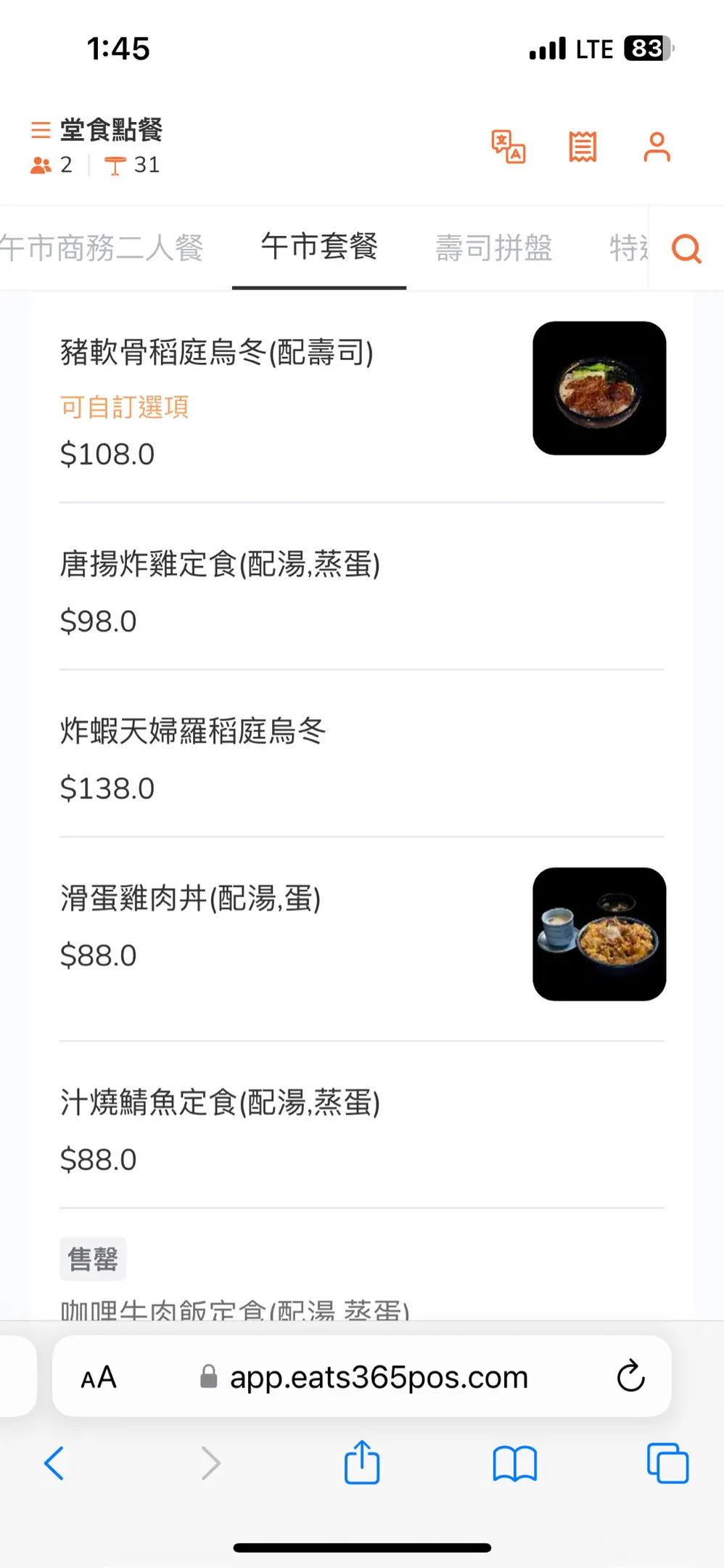Open the language translation icon
724x1568 pixels.
(x=509, y=147)
